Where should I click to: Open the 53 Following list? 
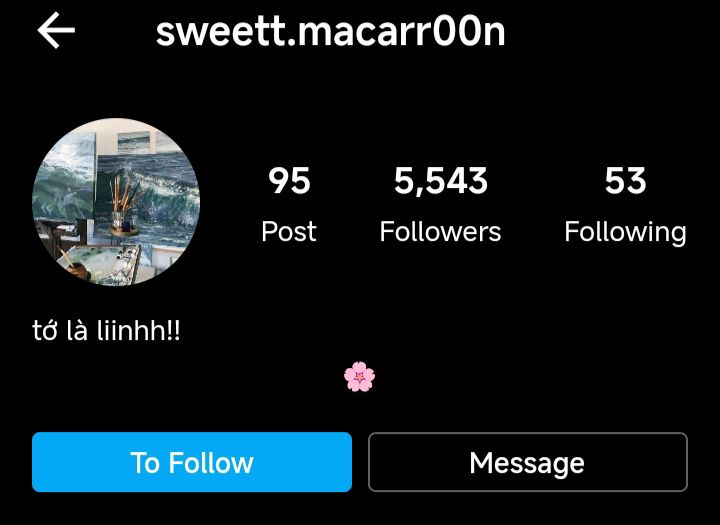(625, 204)
